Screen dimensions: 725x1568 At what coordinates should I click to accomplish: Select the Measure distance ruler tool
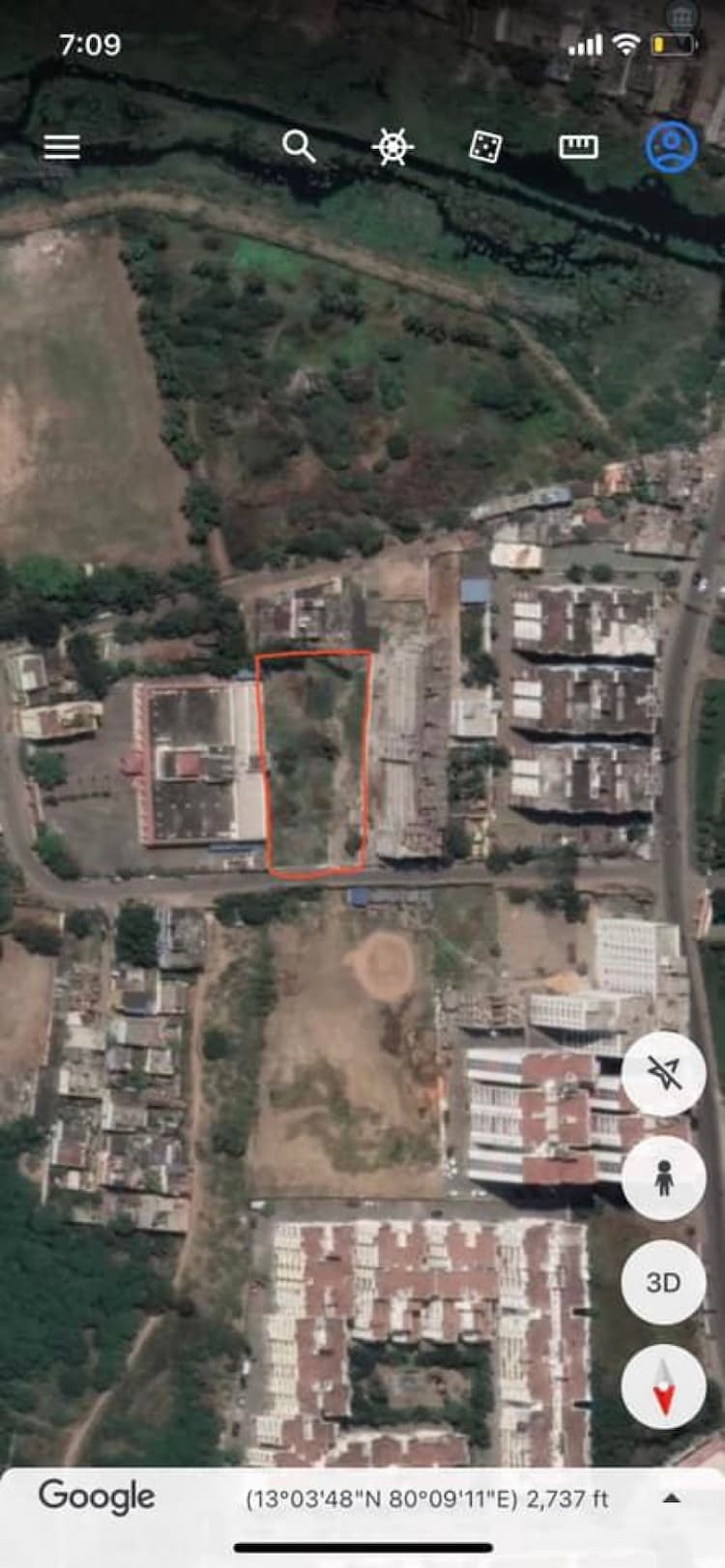click(578, 148)
